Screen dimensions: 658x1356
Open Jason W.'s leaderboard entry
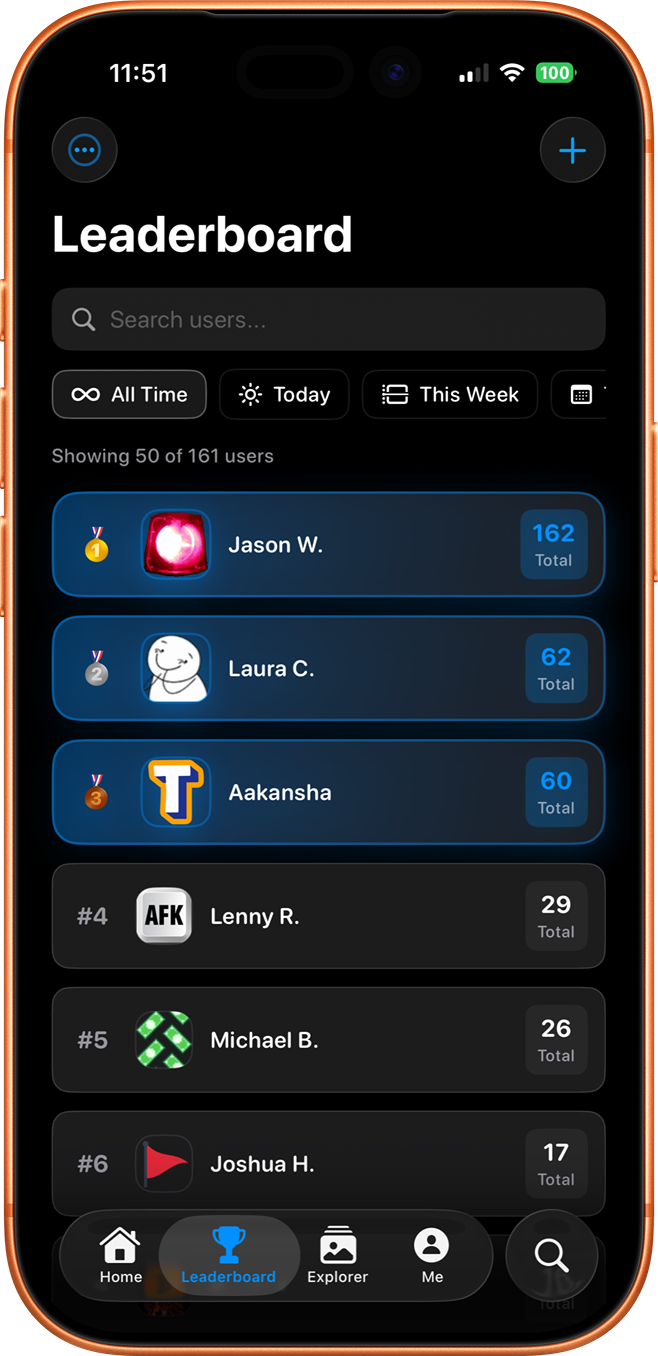point(328,545)
